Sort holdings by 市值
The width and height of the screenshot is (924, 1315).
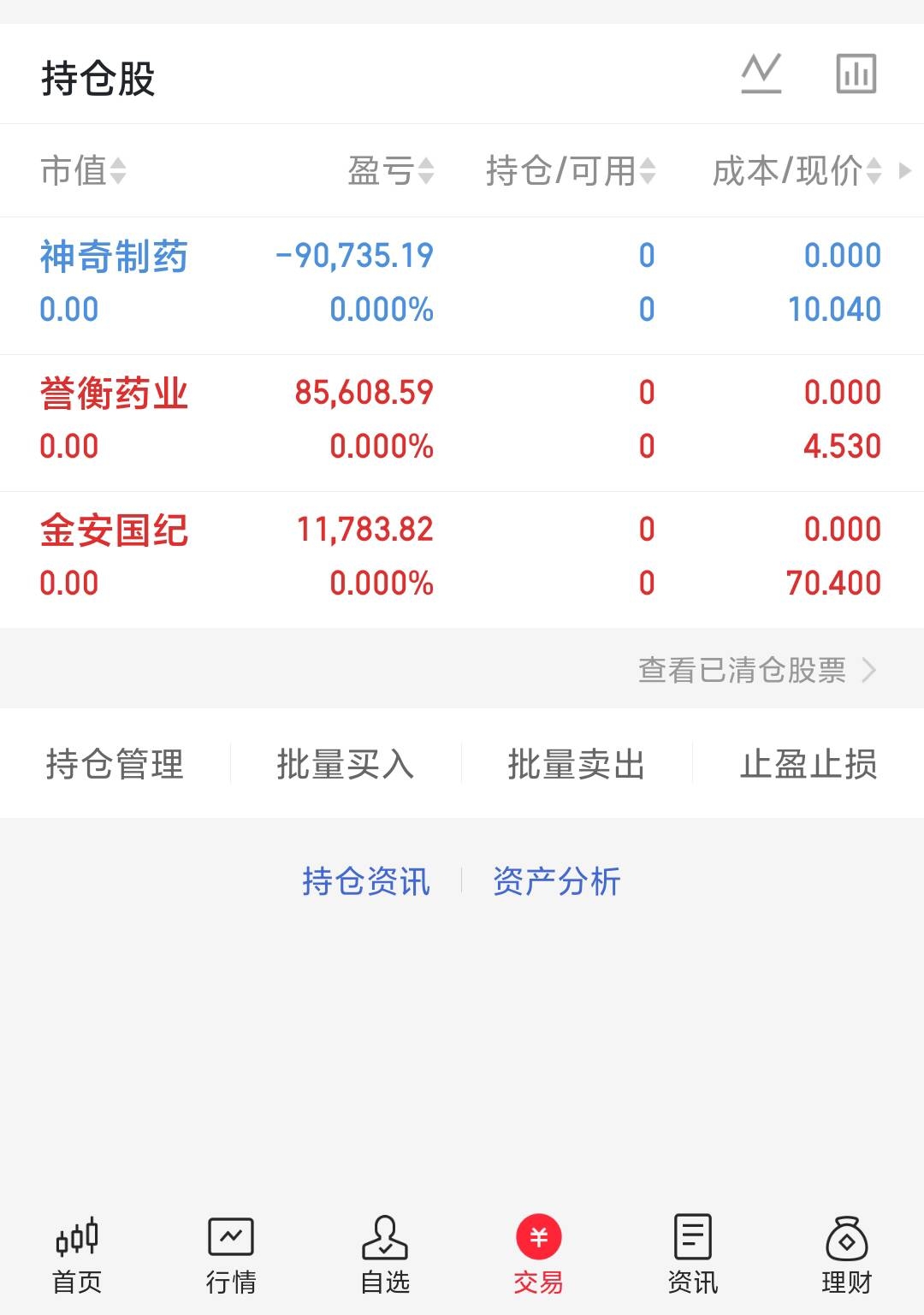coord(83,171)
